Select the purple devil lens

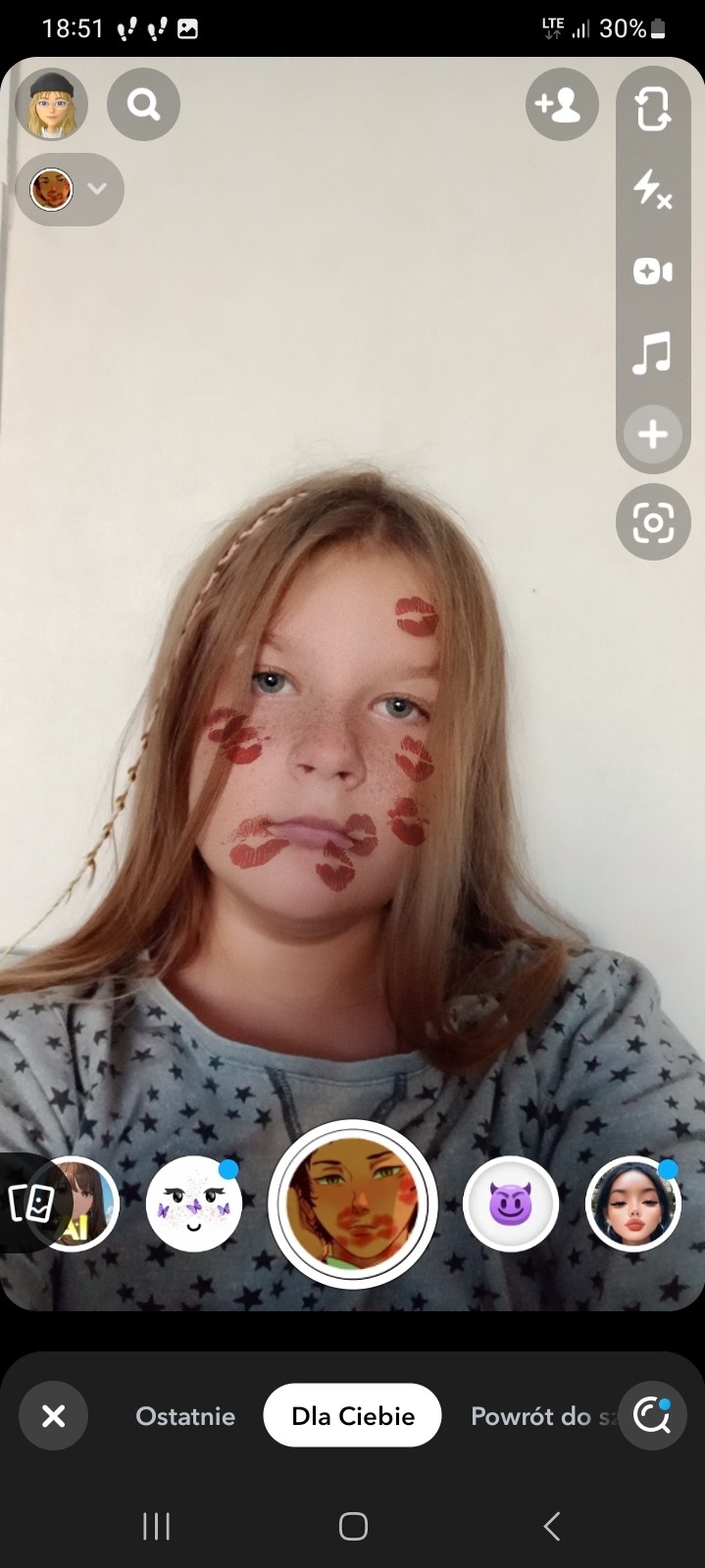[510, 1204]
